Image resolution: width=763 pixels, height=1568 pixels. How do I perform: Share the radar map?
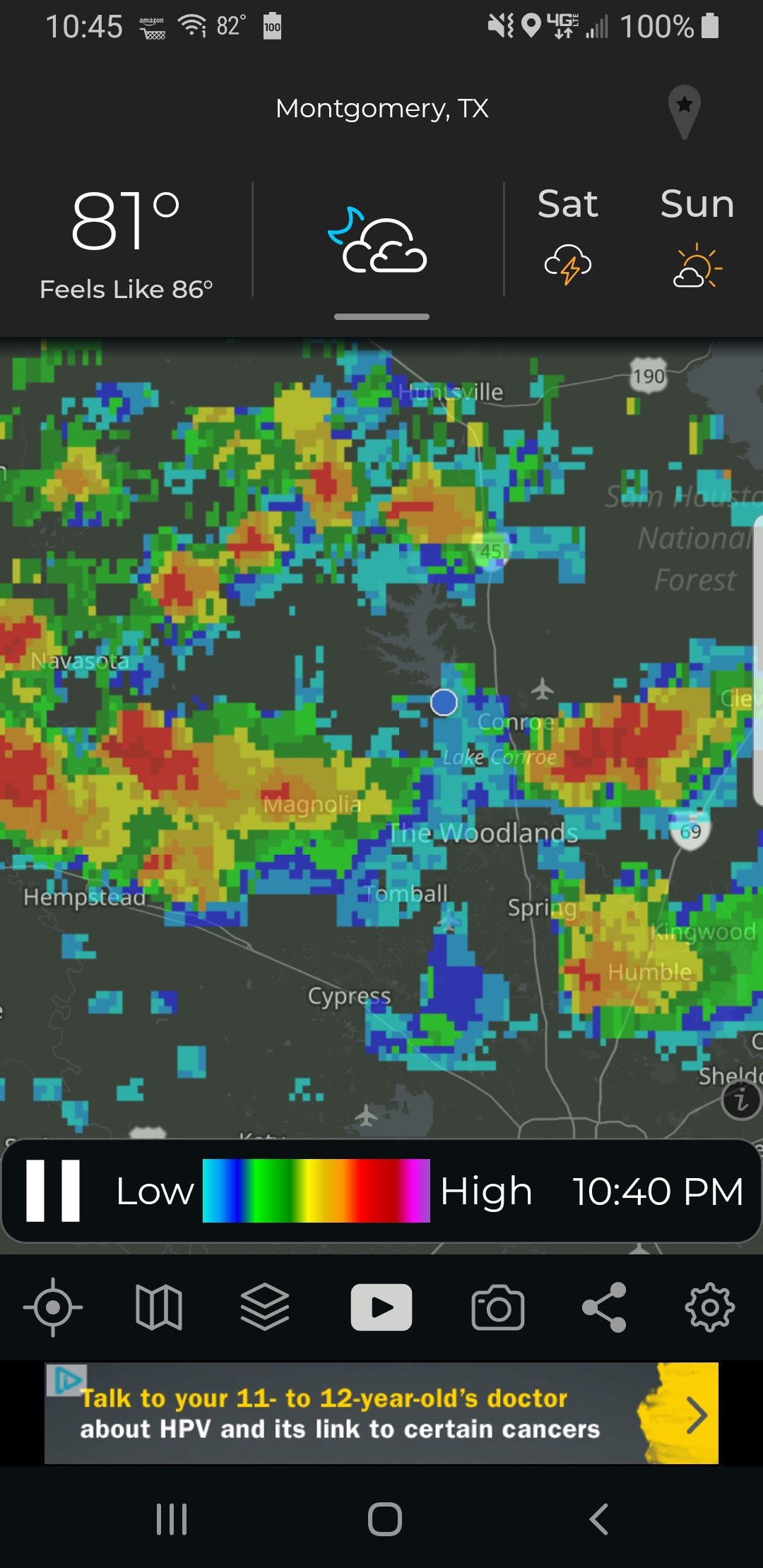[605, 1307]
